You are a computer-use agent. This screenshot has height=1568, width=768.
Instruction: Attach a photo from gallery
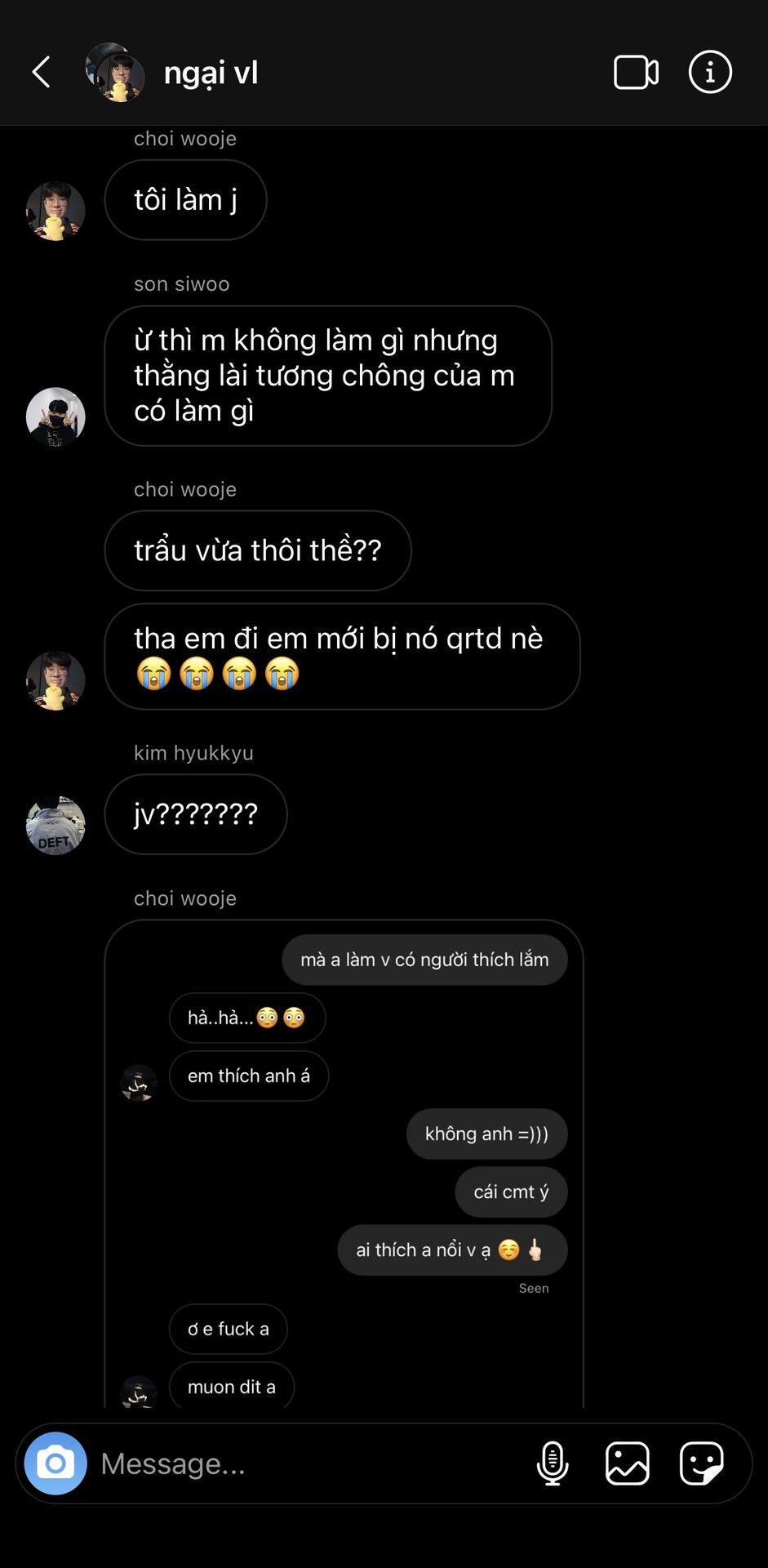[627, 1463]
